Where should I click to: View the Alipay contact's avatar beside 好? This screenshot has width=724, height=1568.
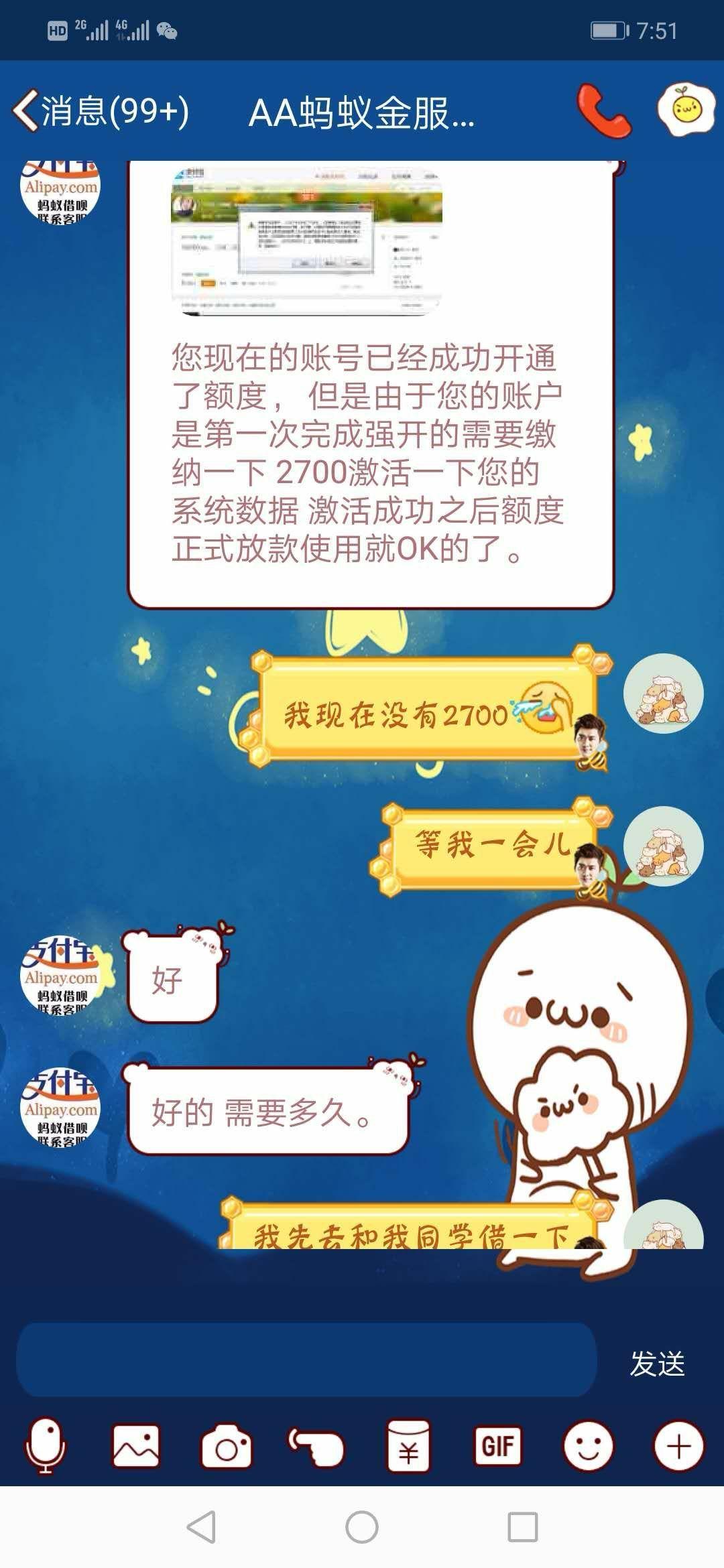pyautogui.click(x=60, y=975)
